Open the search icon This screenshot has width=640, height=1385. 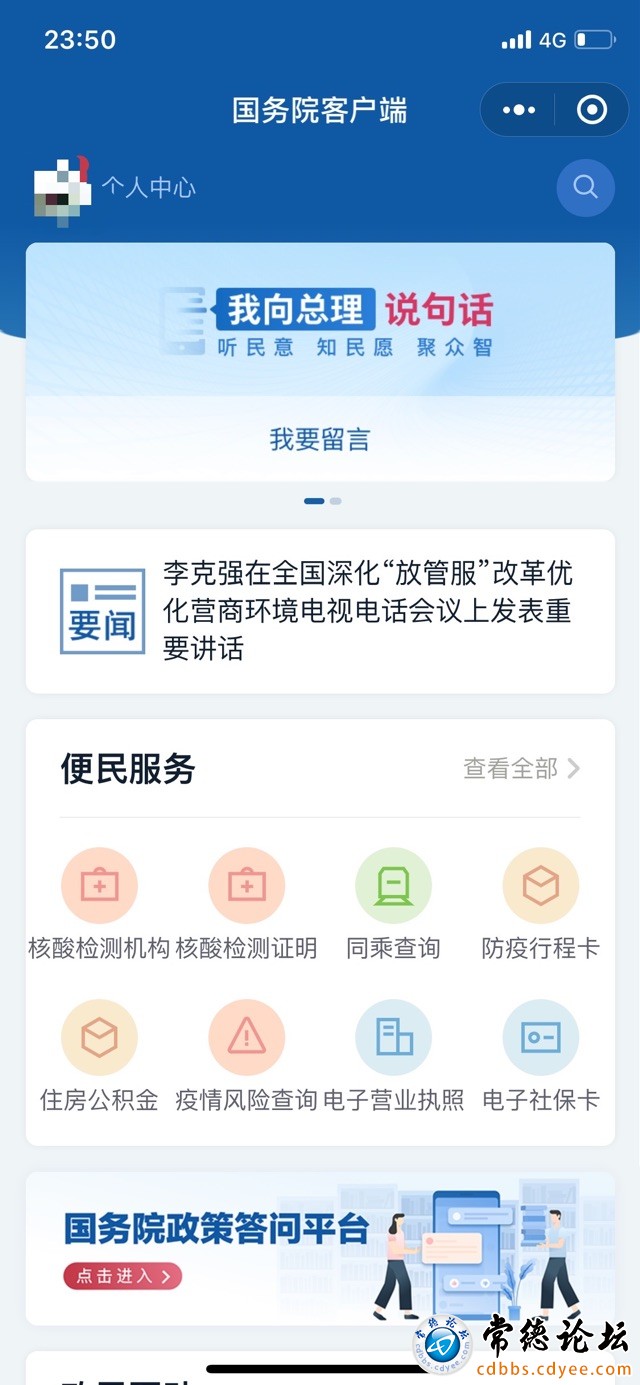[x=585, y=187]
